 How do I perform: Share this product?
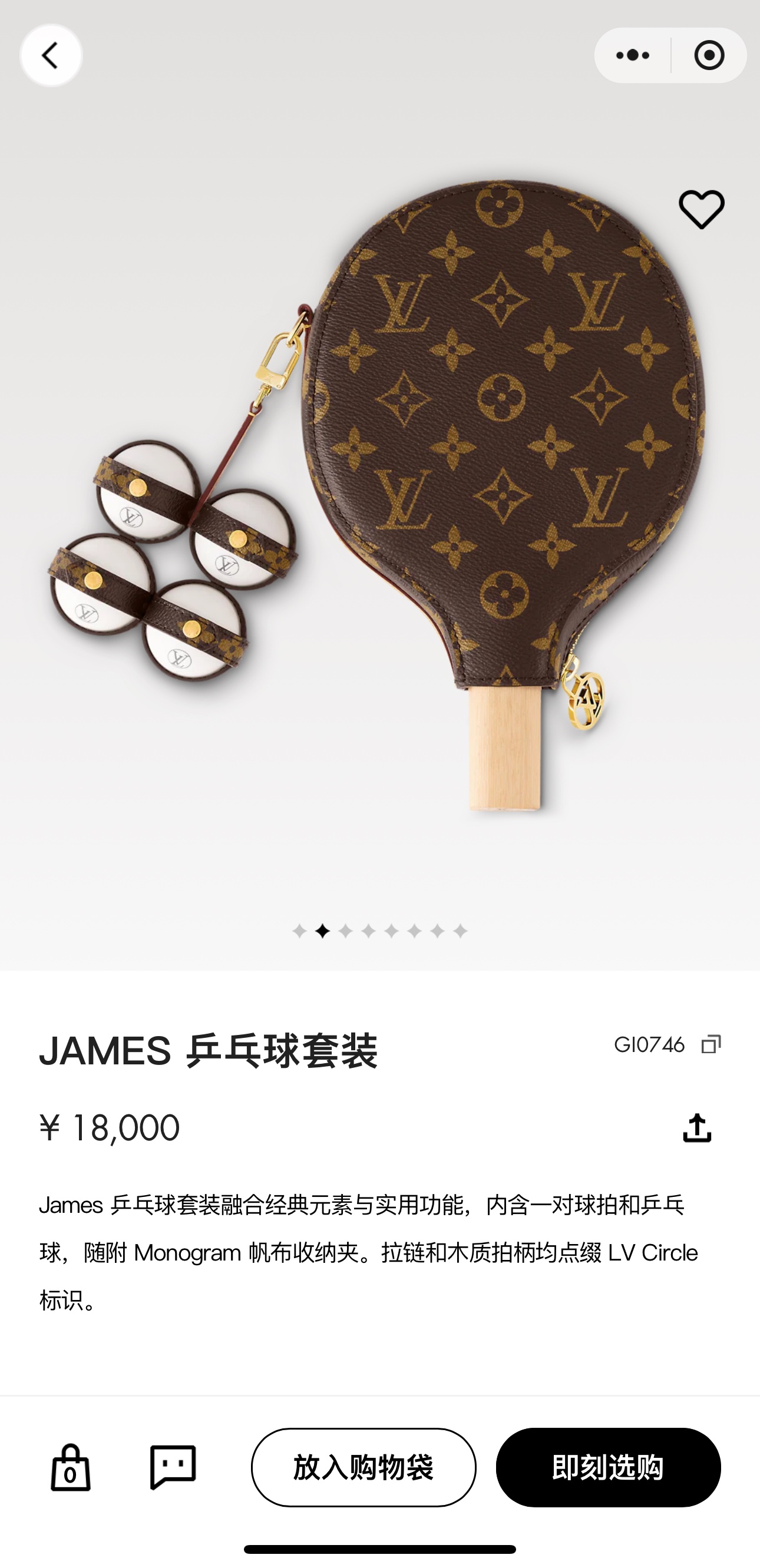[x=696, y=1128]
